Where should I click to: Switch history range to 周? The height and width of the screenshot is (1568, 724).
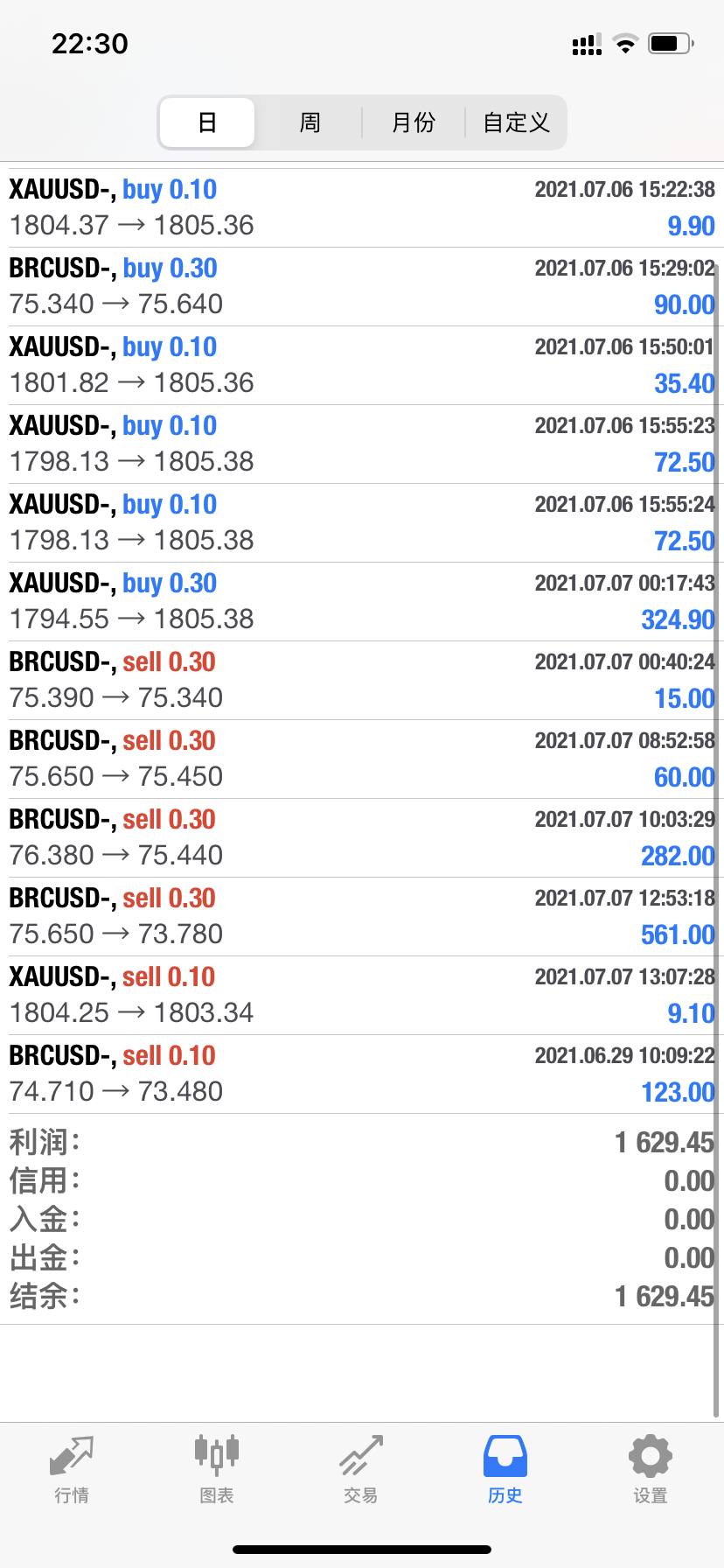[310, 122]
